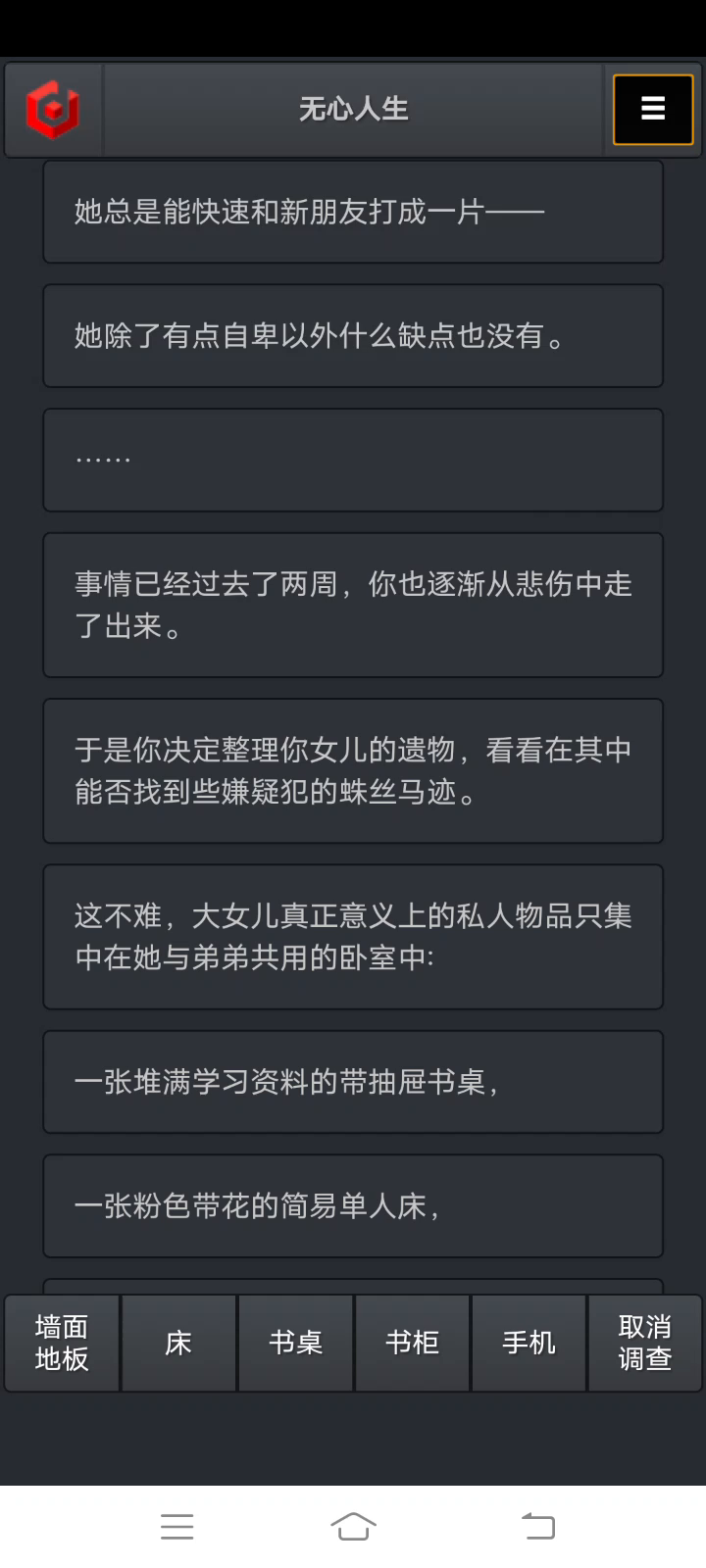Image resolution: width=706 pixels, height=1568 pixels.
Task: Search the 书柜 (bookcase)
Action: coord(412,1343)
